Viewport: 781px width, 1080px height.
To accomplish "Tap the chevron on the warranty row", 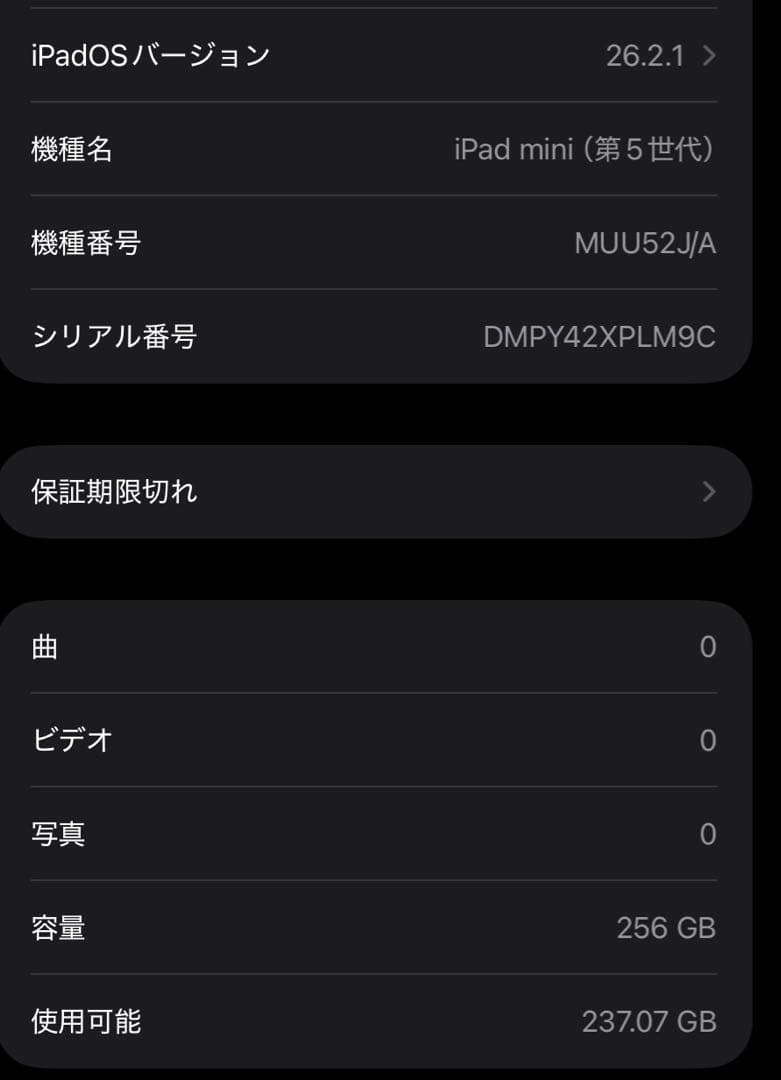I will tap(708, 492).
